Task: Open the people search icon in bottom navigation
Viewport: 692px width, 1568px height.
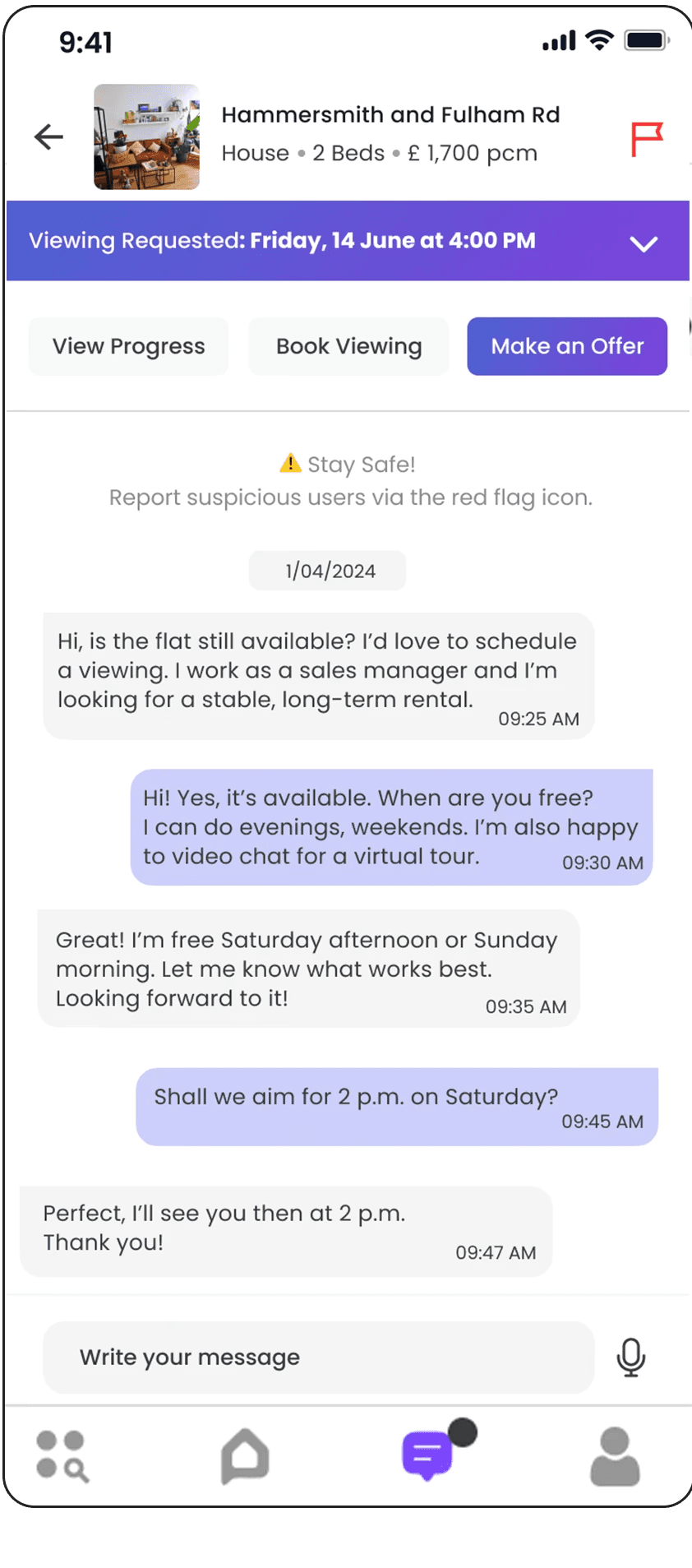Action: (x=62, y=1454)
